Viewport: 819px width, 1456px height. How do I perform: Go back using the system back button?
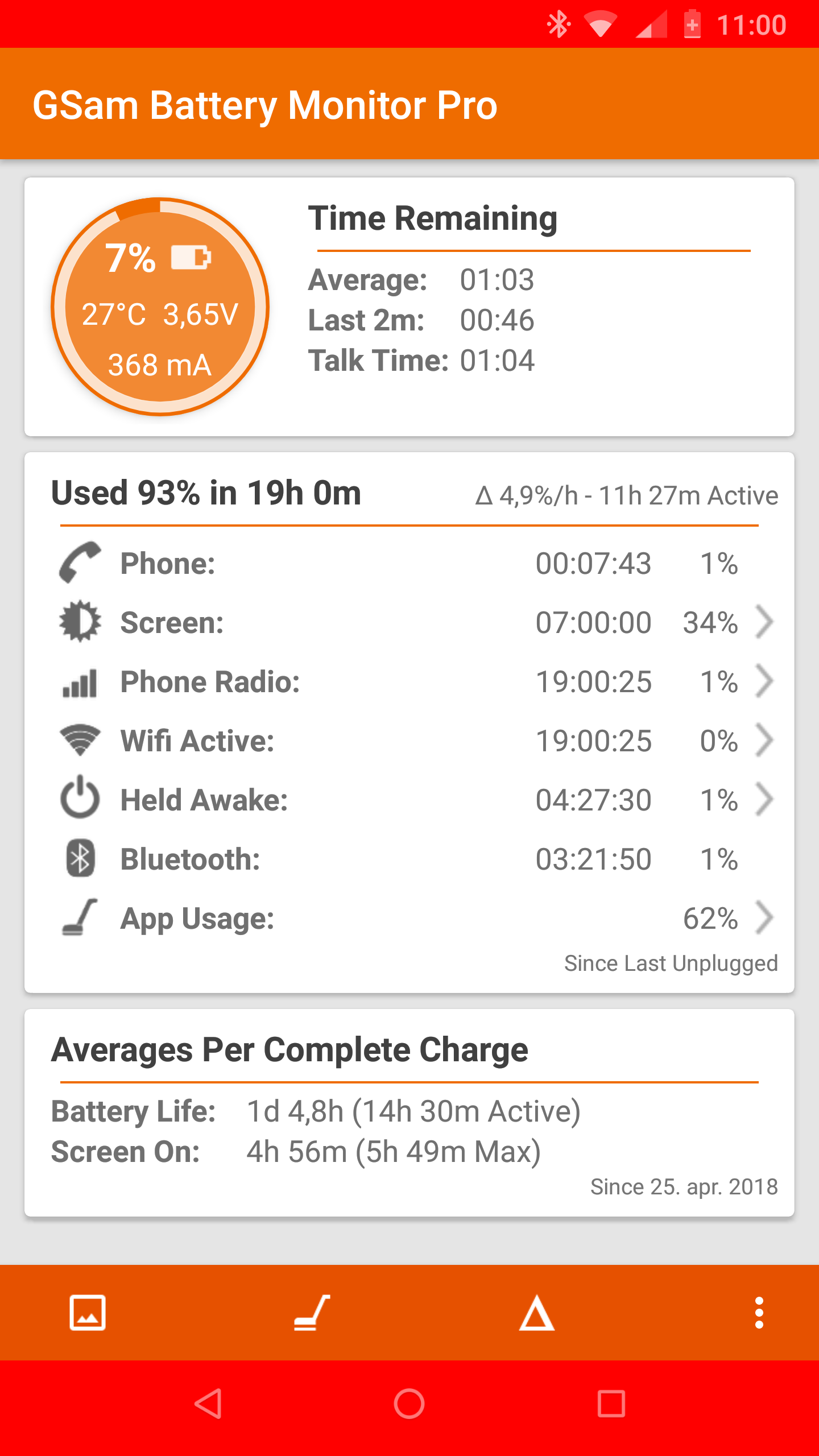(x=208, y=1404)
